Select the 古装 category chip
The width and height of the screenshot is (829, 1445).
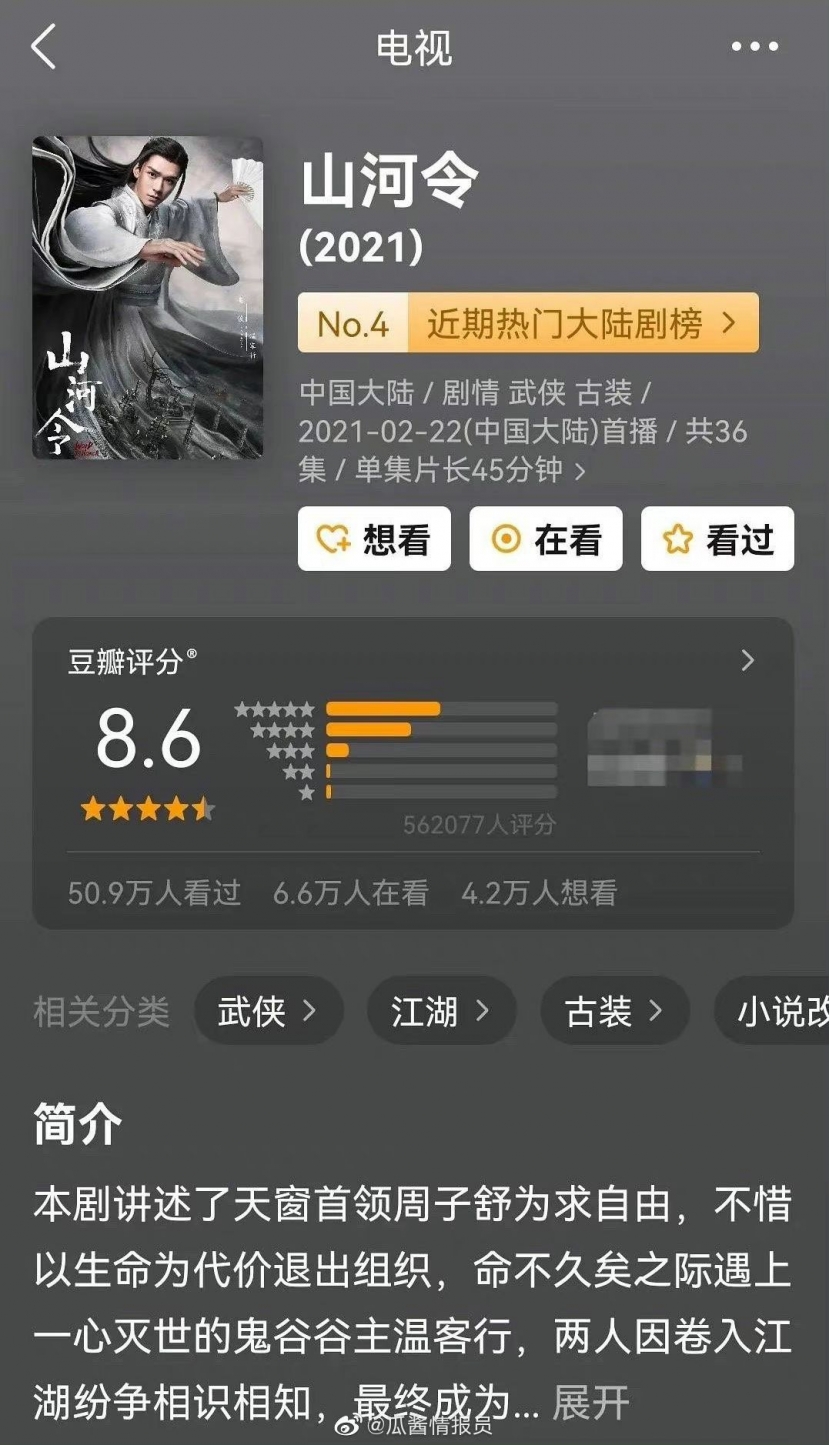(614, 1011)
